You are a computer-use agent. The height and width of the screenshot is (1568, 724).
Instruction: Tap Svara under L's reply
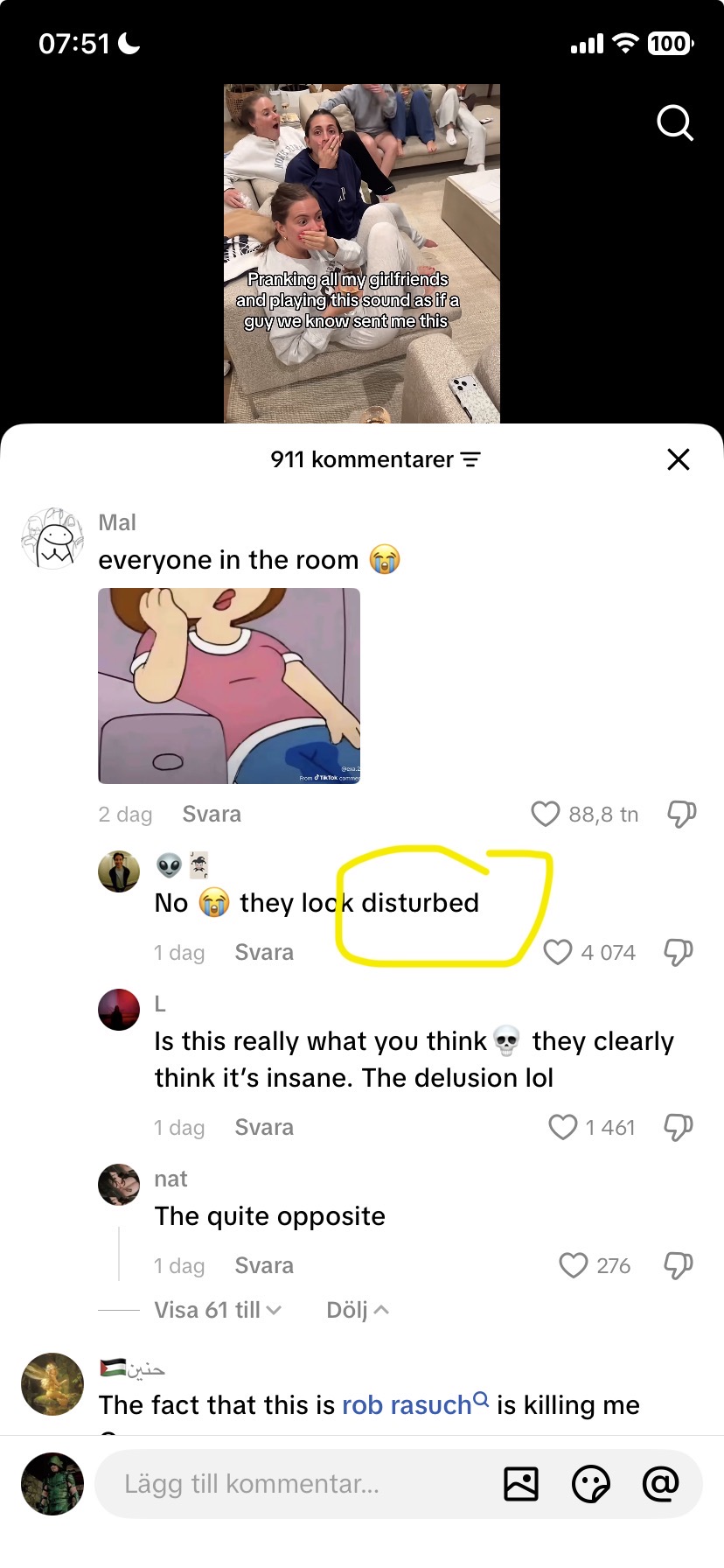tap(264, 1128)
